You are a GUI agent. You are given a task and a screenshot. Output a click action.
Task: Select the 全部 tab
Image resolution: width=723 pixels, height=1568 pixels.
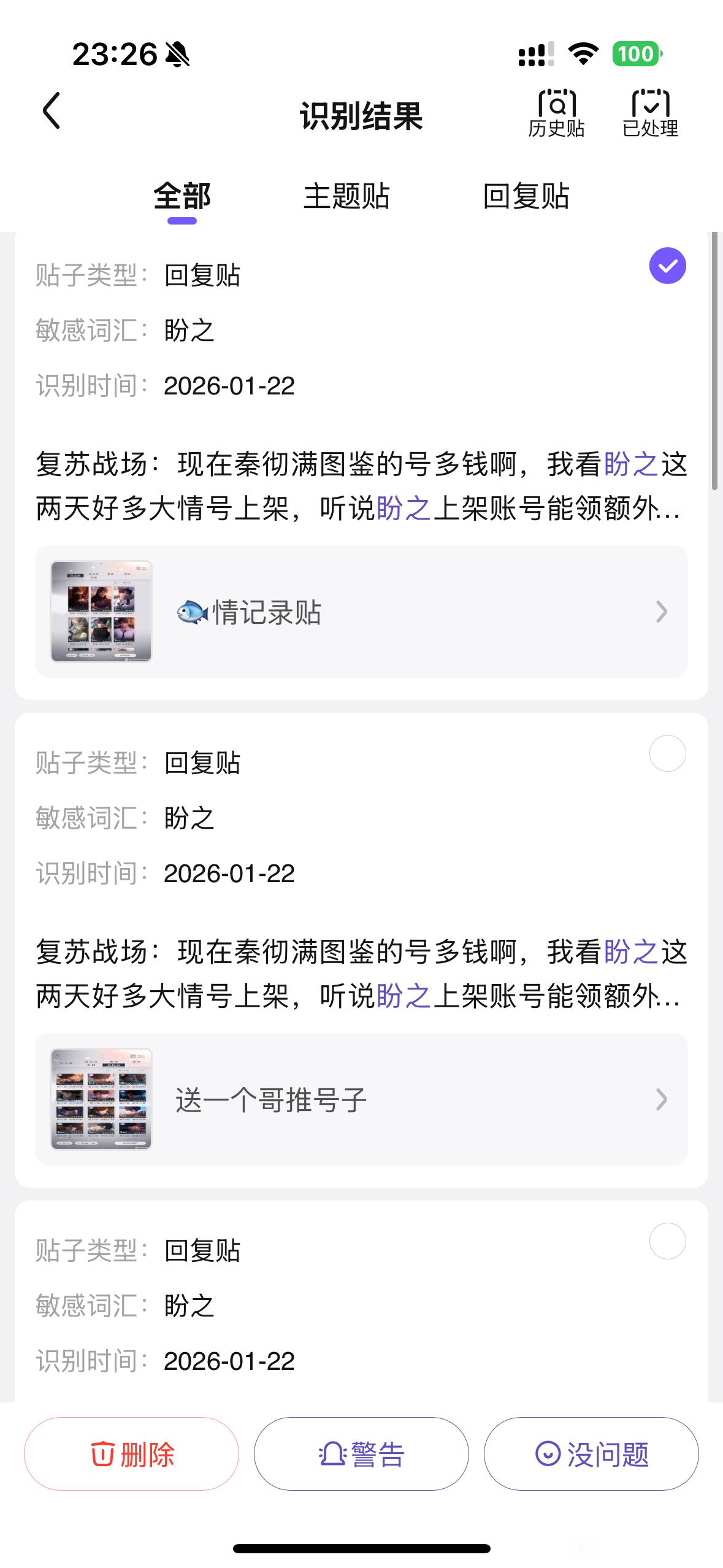point(182,197)
